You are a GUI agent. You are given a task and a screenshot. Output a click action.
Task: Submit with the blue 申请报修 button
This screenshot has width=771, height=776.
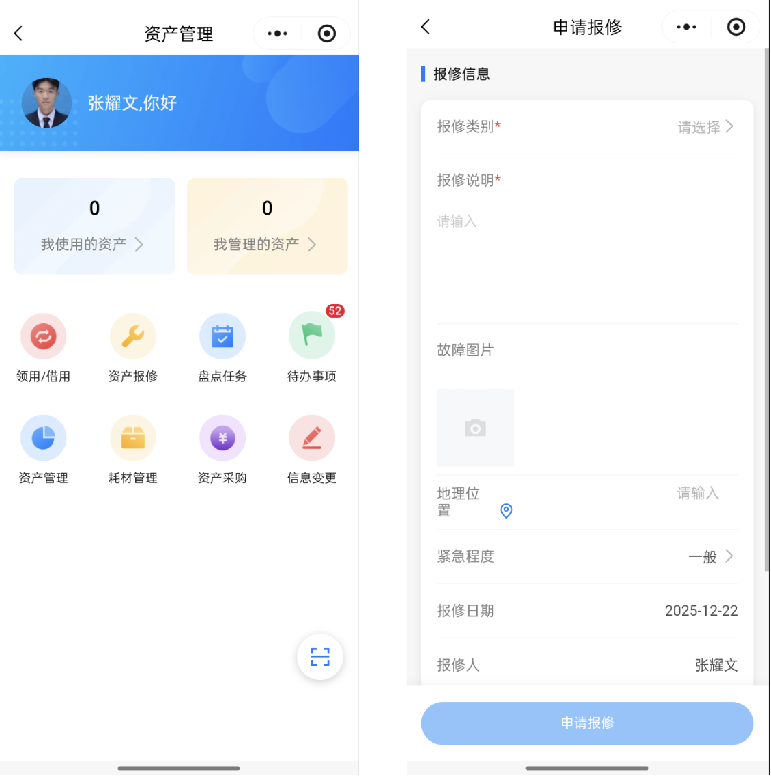[587, 723]
